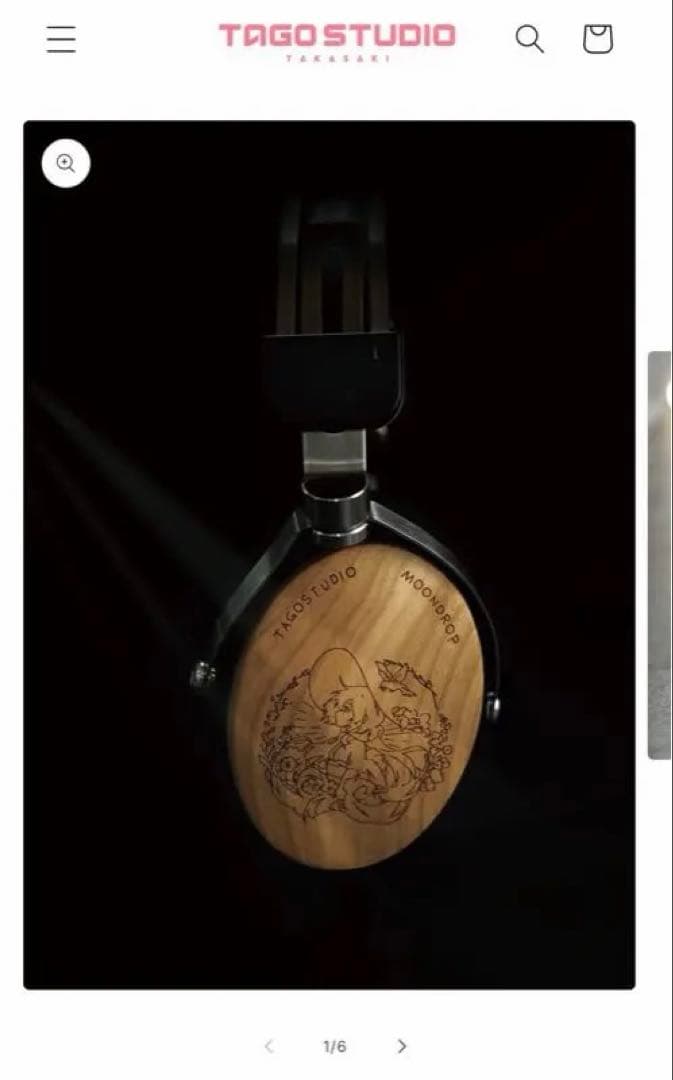Go back to the previous product image
The image size is (673, 1080).
pyautogui.click(x=268, y=1046)
